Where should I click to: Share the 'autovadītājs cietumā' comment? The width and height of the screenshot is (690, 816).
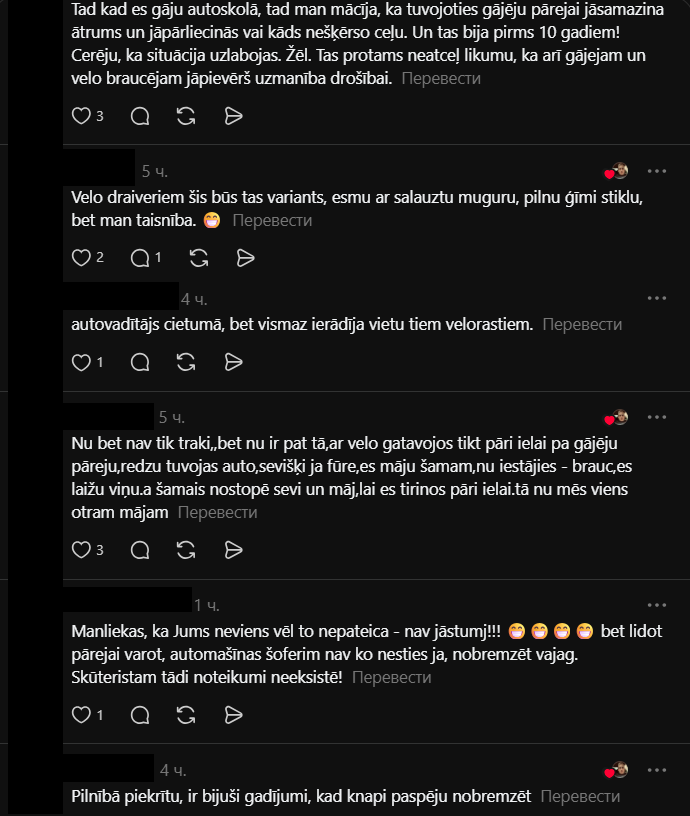pyautogui.click(x=234, y=362)
